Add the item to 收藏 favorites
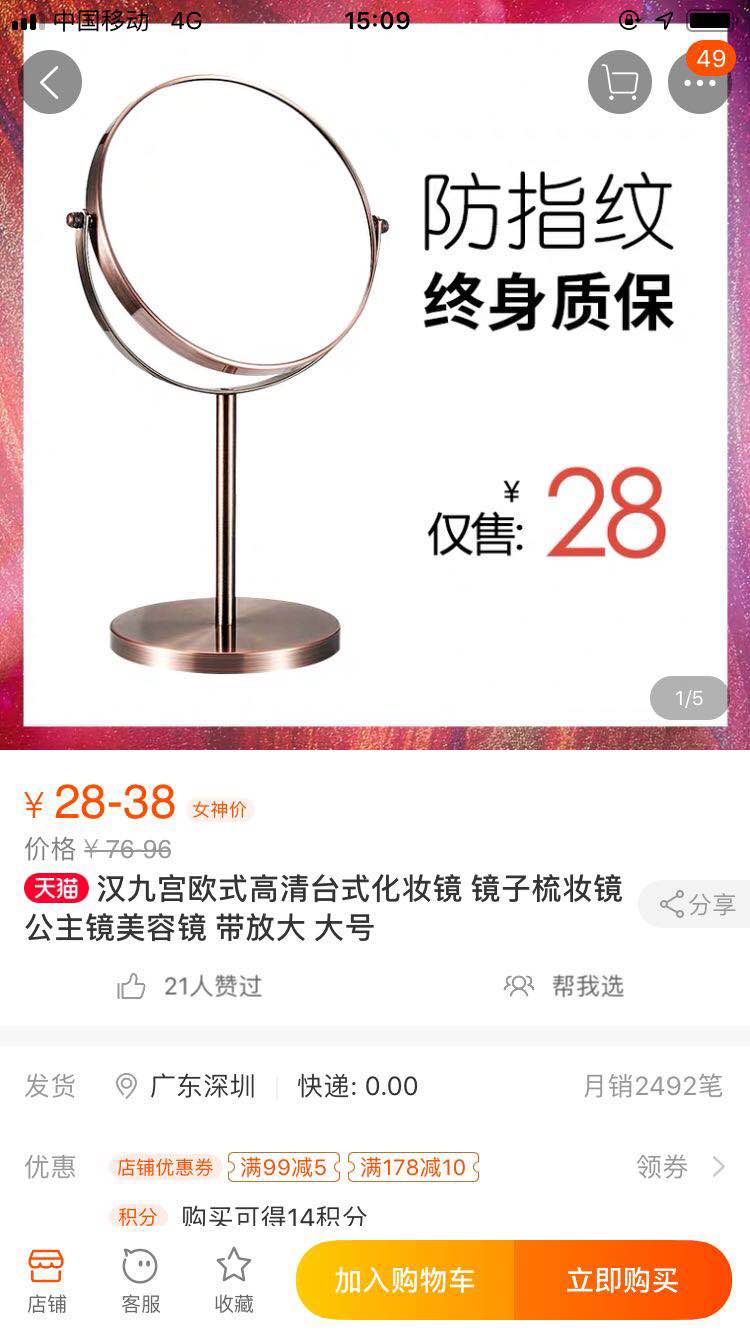The width and height of the screenshot is (750, 1334). pyautogui.click(x=234, y=1280)
